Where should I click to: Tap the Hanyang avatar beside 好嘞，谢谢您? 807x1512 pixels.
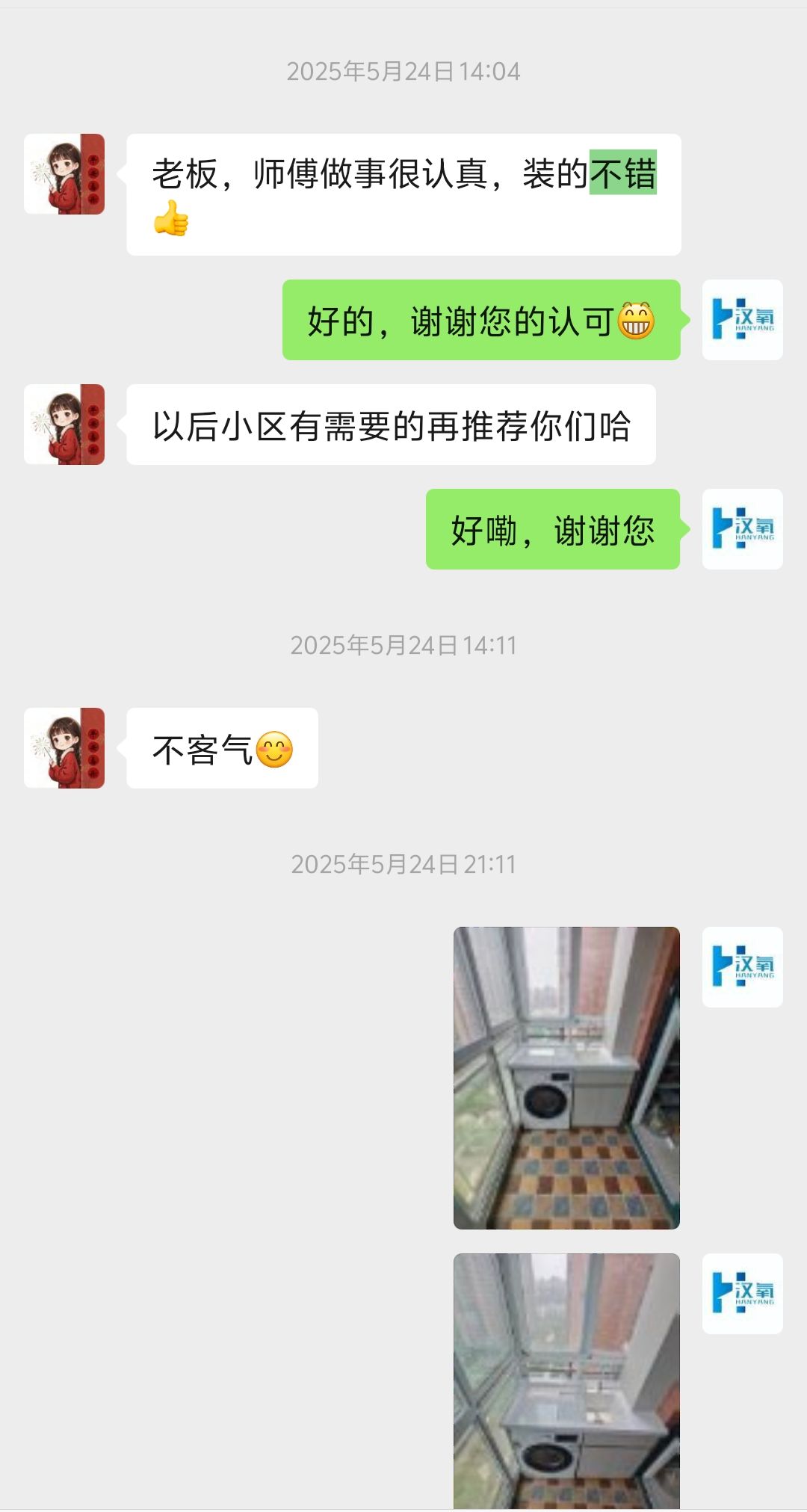point(742,529)
